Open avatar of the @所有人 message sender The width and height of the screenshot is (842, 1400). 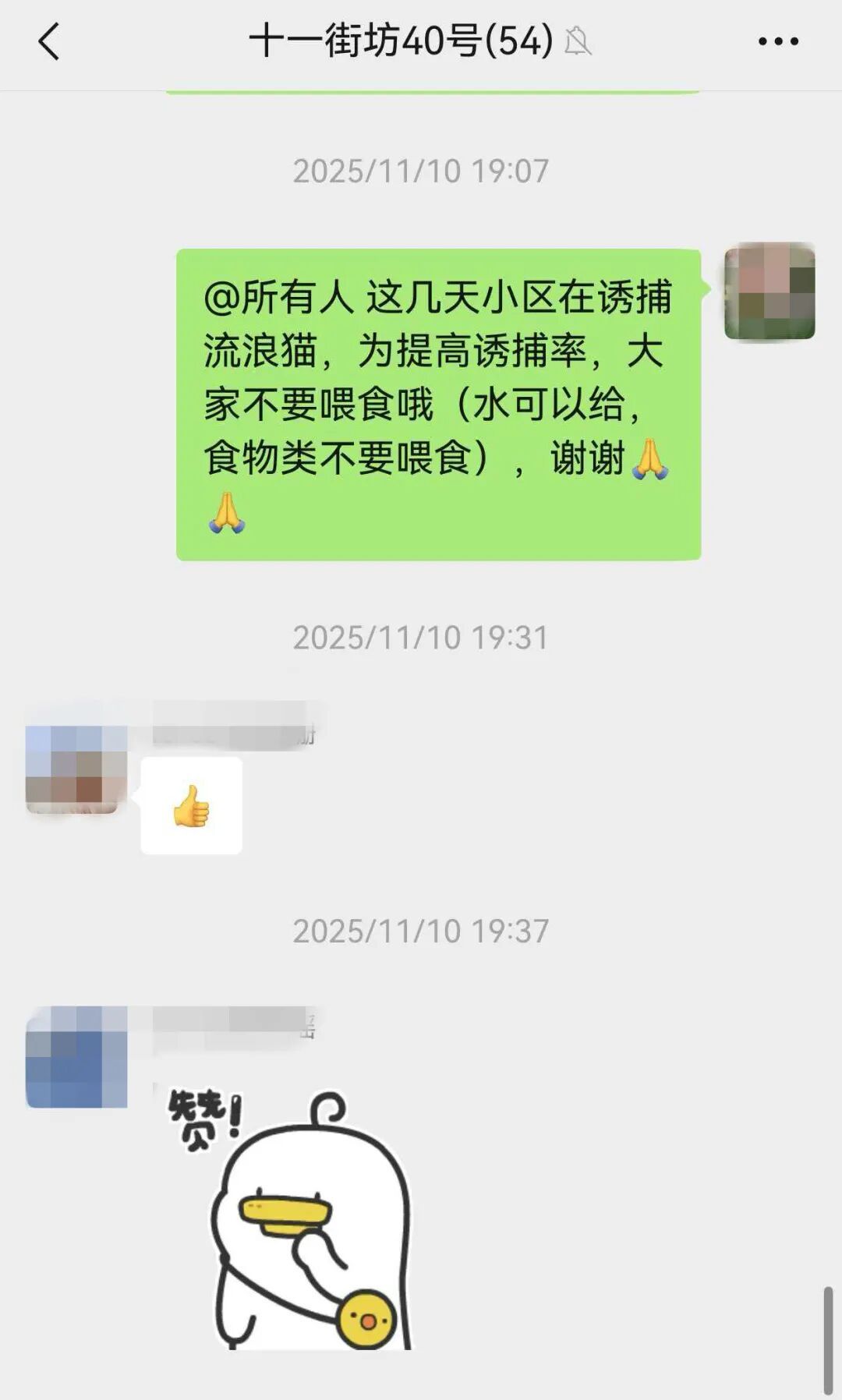[769, 291]
